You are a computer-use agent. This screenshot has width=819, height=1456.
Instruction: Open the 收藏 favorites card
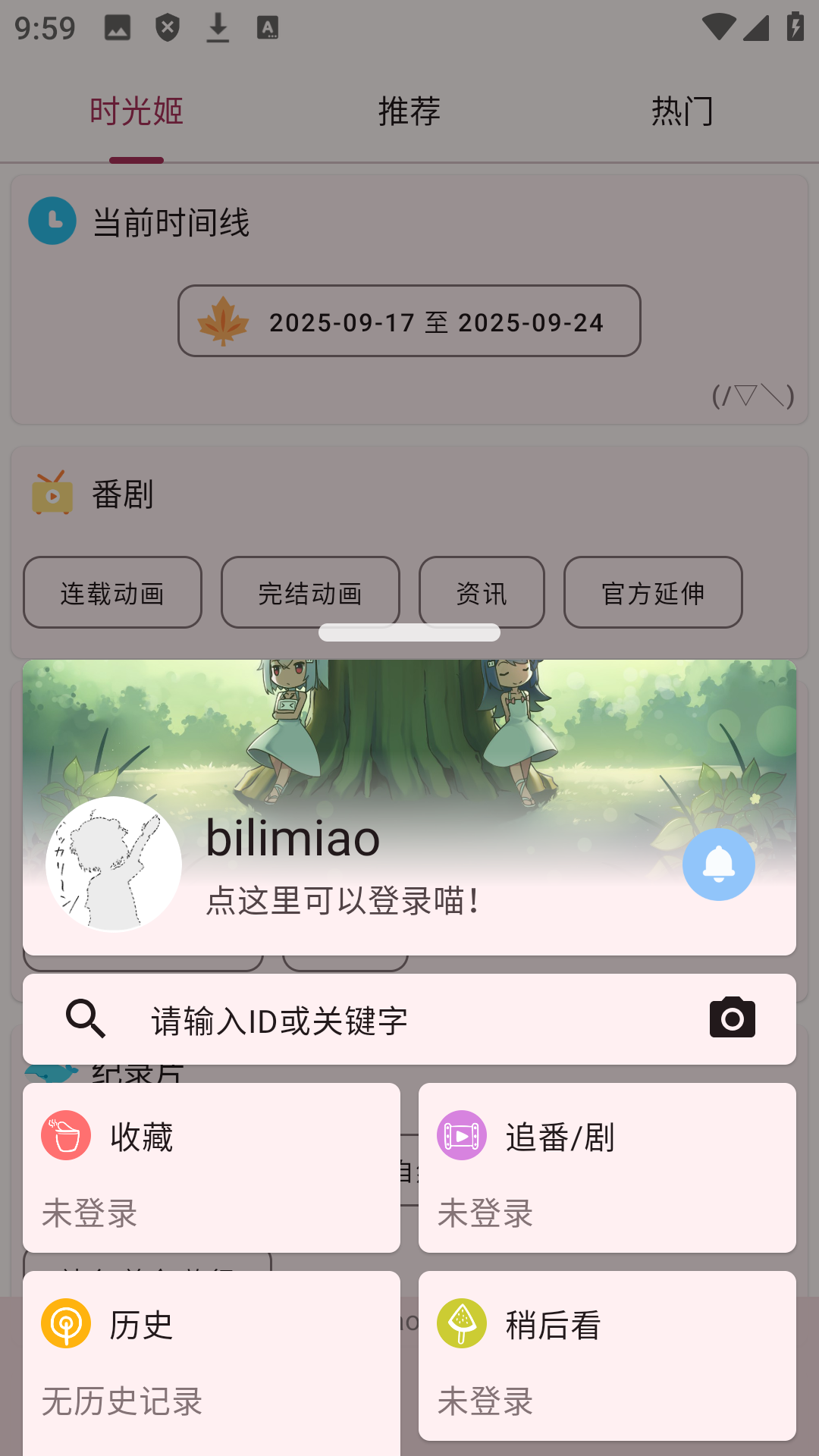pos(212,1167)
